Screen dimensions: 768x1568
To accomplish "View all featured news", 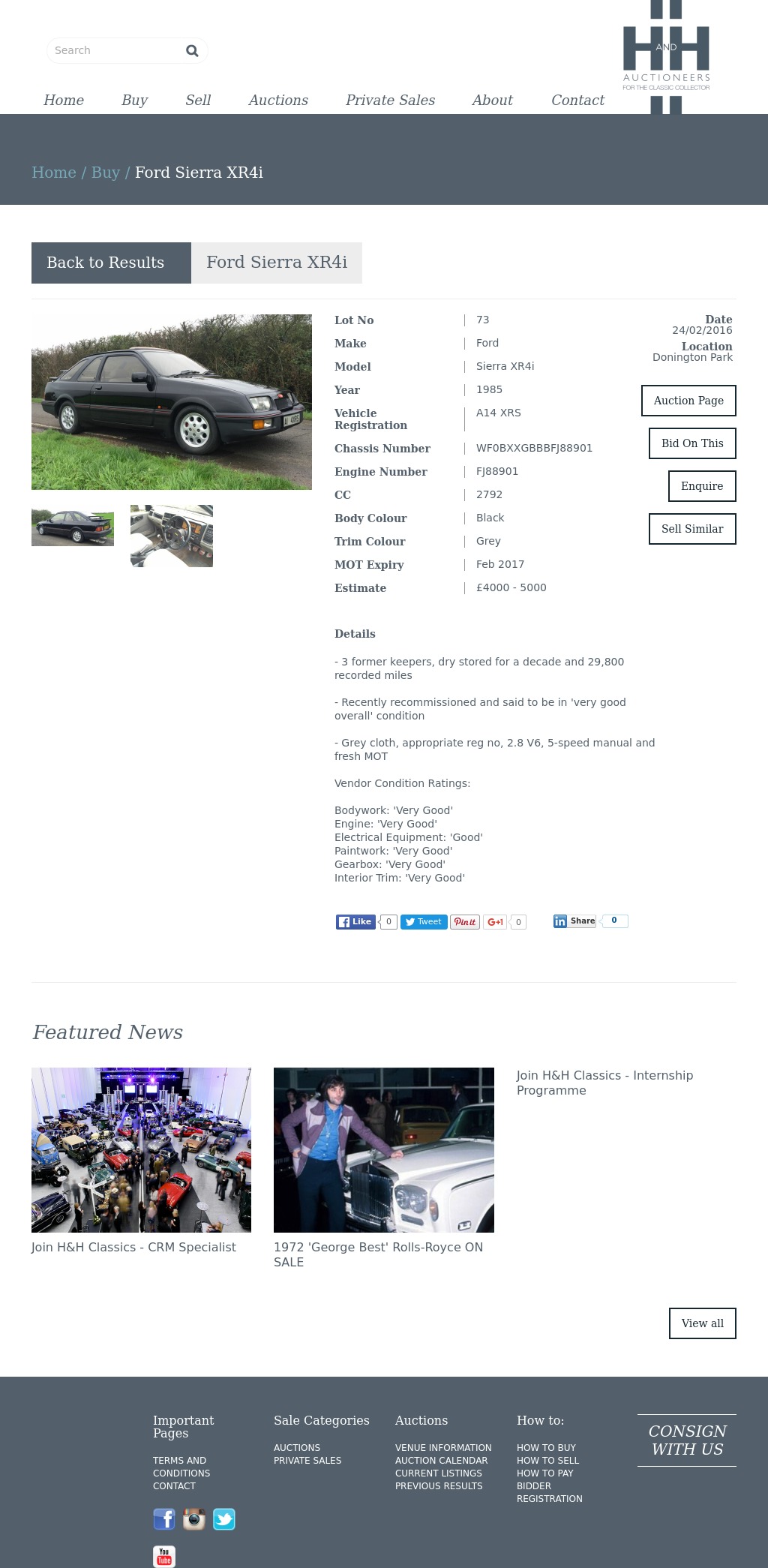I will click(702, 1323).
